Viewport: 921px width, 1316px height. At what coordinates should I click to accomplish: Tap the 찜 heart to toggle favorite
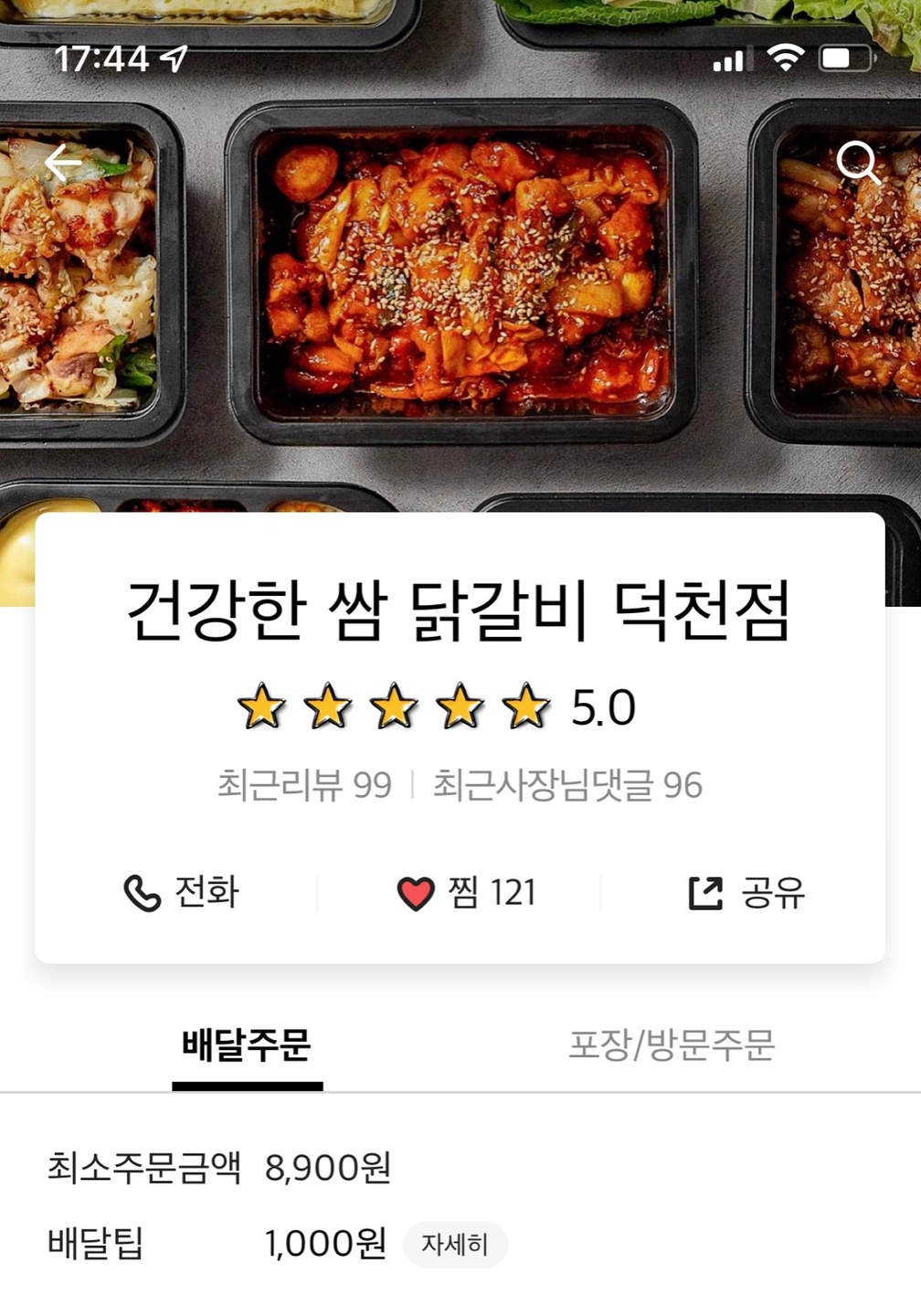pyautogui.click(x=465, y=892)
